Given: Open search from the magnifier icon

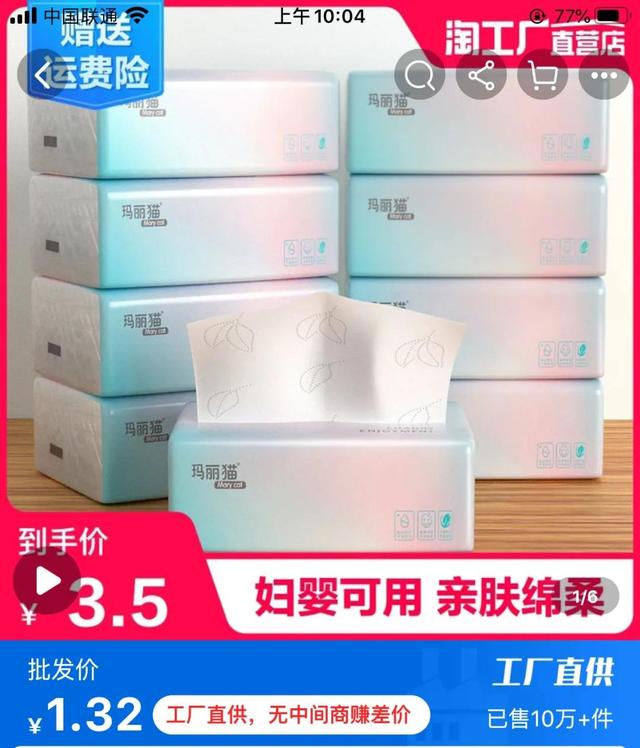Looking at the screenshot, I should tap(420, 77).
